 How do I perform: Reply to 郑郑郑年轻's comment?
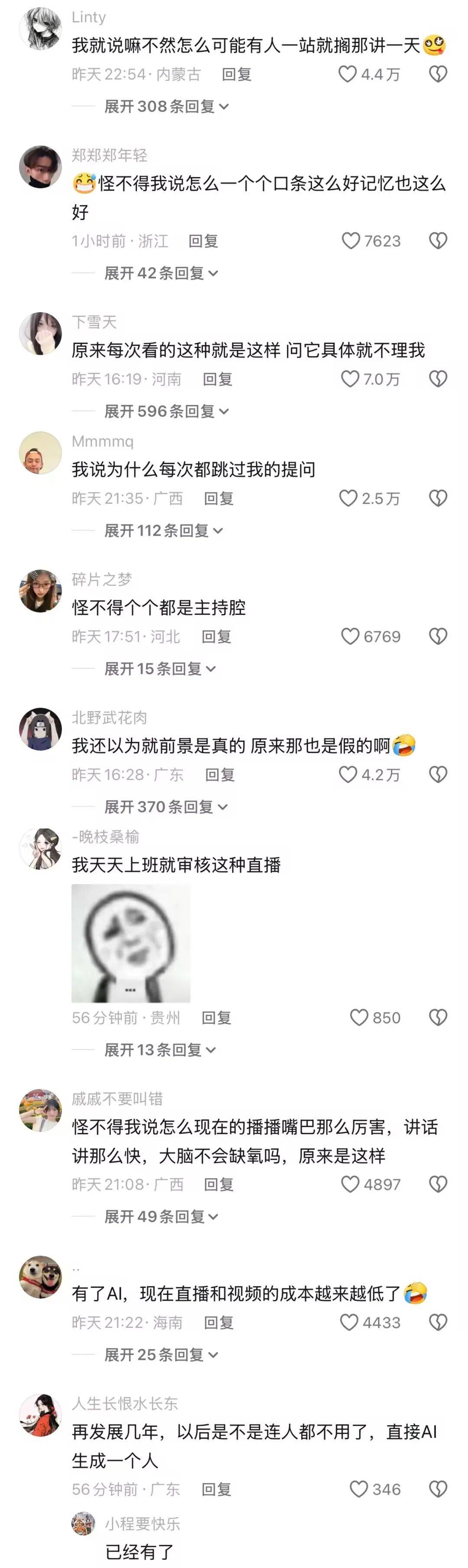203,241
